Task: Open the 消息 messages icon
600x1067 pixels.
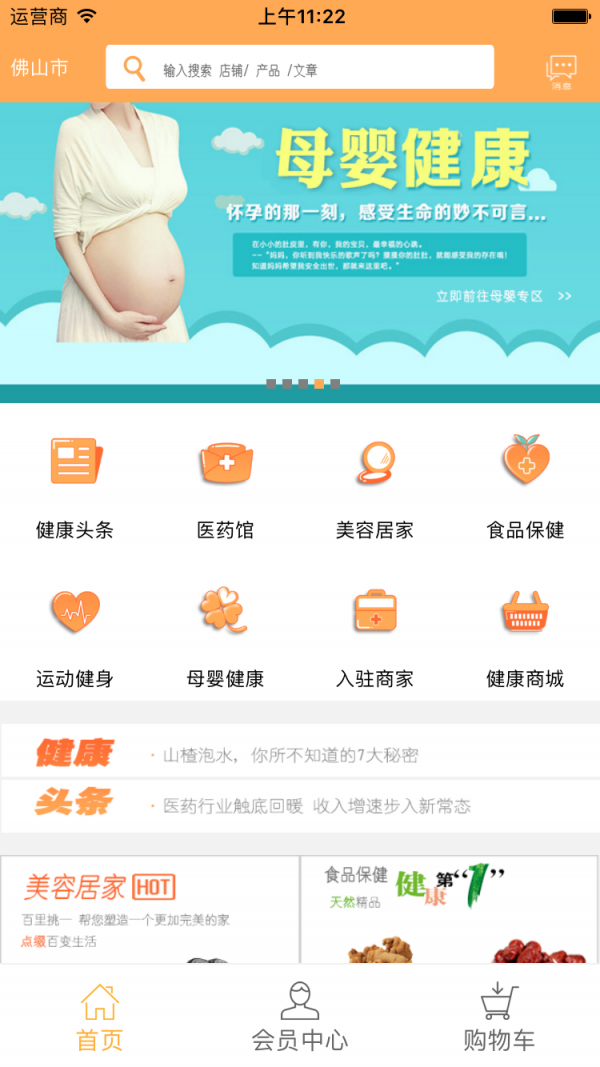Action: tap(561, 70)
